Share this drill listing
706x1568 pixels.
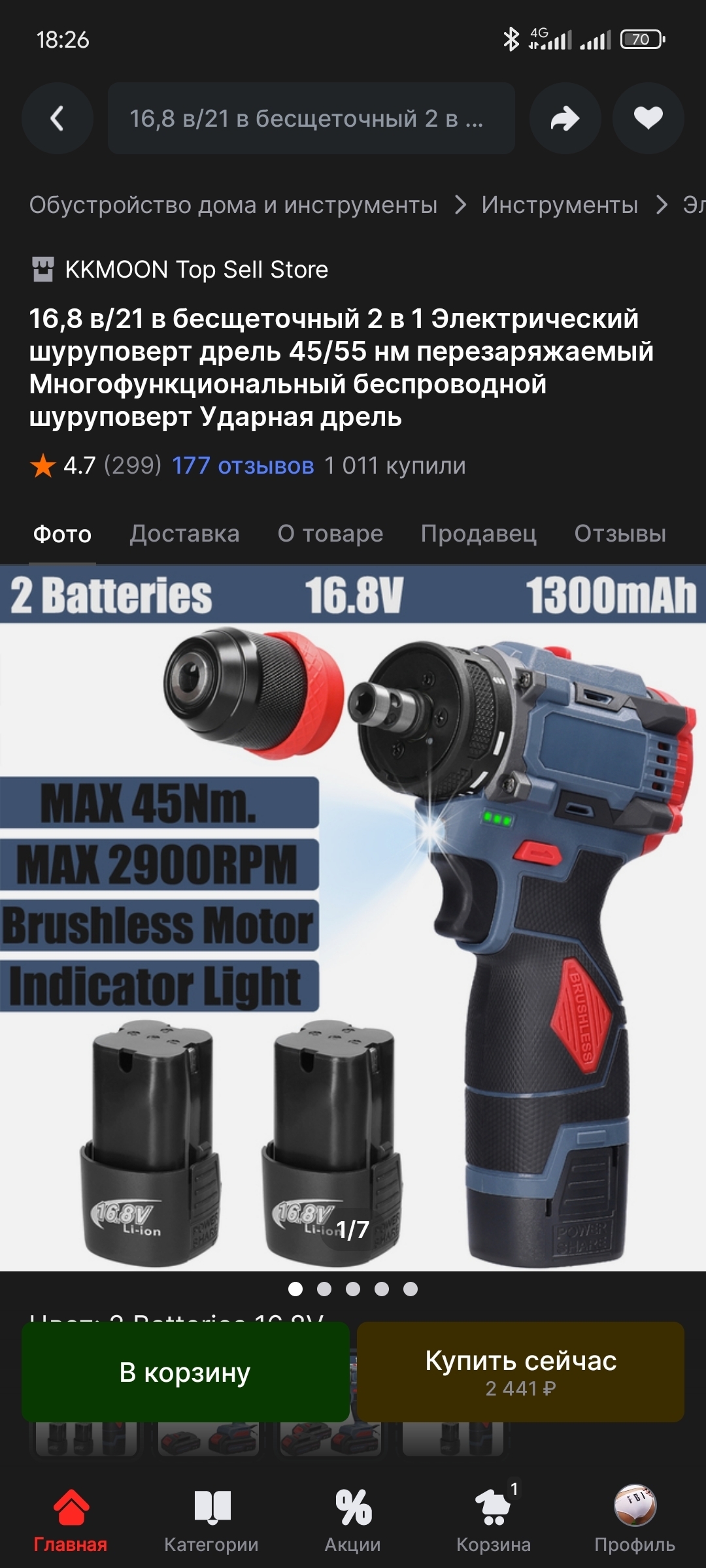565,118
